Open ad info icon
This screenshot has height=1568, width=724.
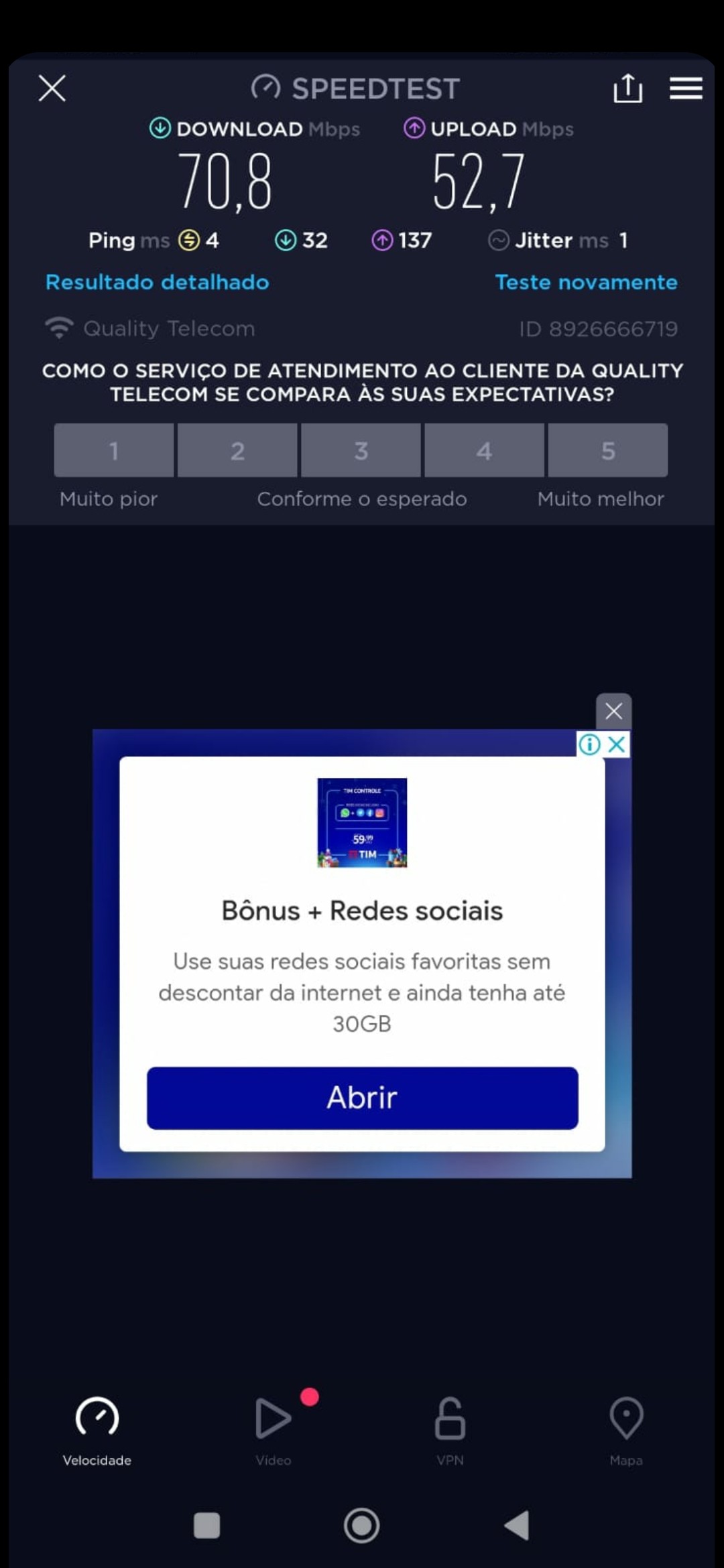tap(590, 744)
